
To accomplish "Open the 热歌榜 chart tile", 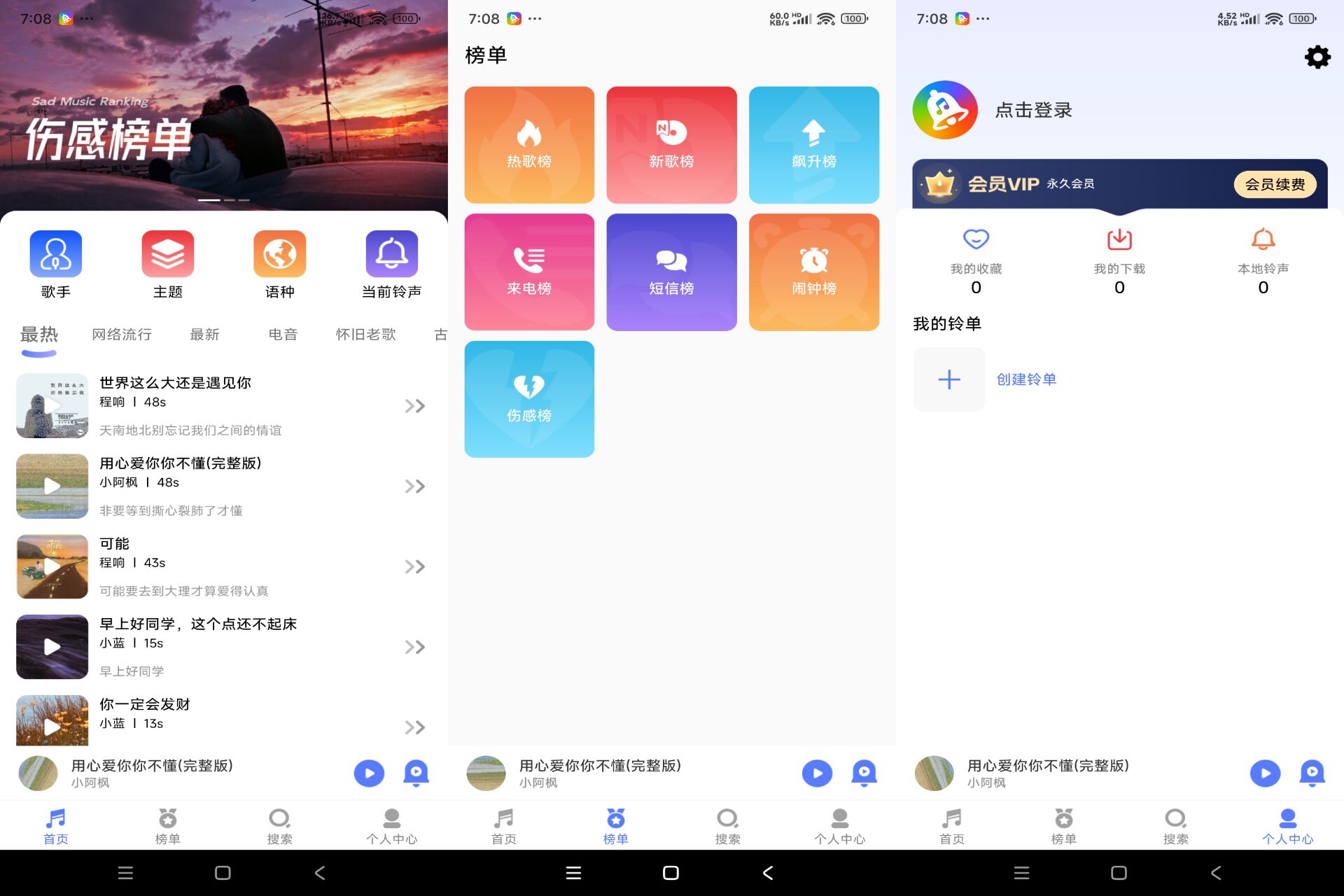I will pyautogui.click(x=529, y=145).
